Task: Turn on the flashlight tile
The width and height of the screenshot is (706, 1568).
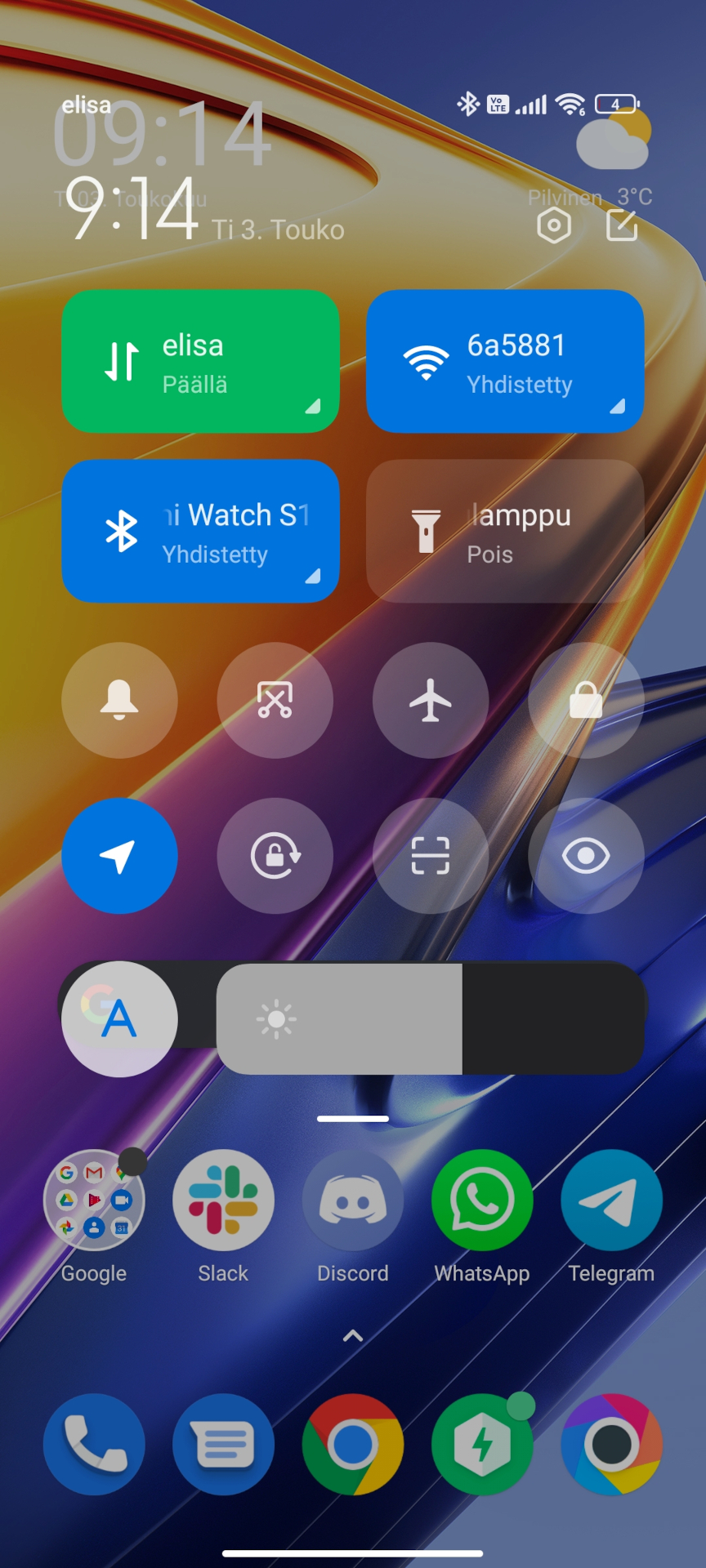Action: pyautogui.click(x=505, y=531)
